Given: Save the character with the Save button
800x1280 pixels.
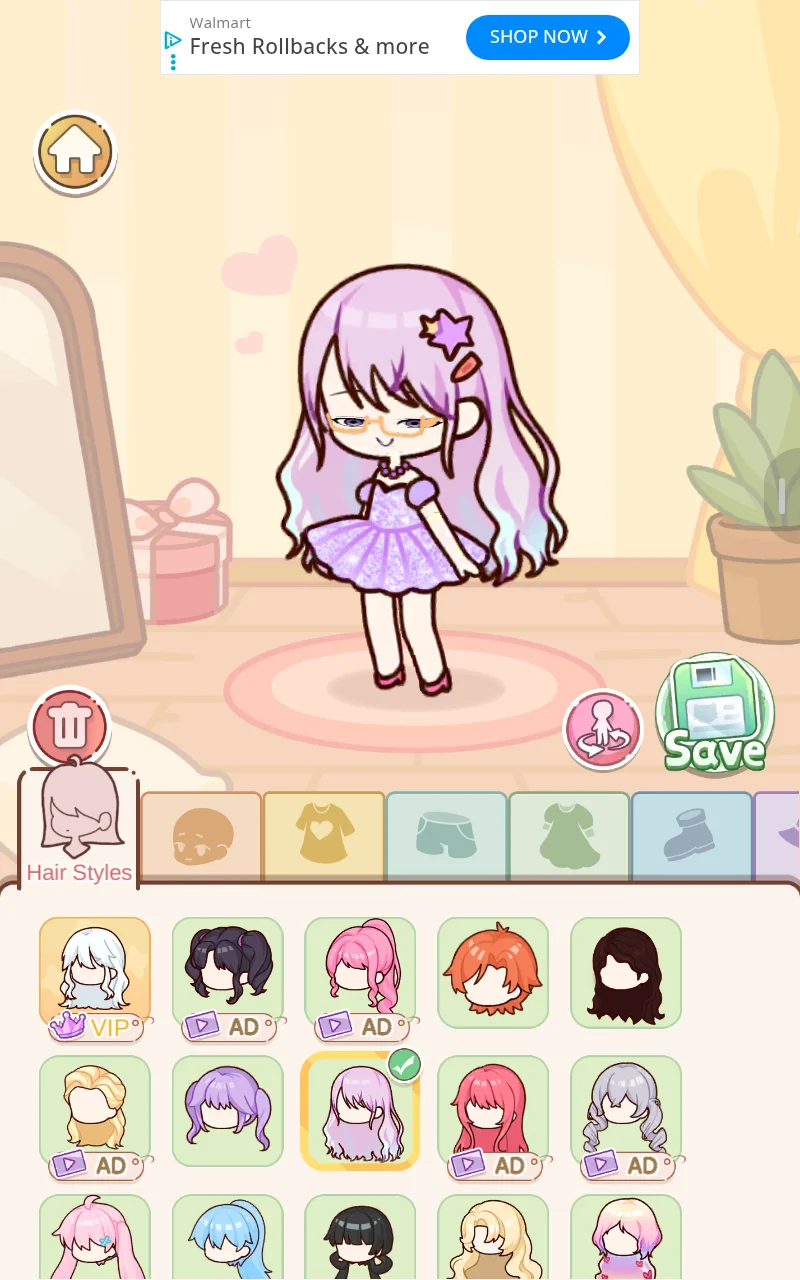Looking at the screenshot, I should pos(715,714).
